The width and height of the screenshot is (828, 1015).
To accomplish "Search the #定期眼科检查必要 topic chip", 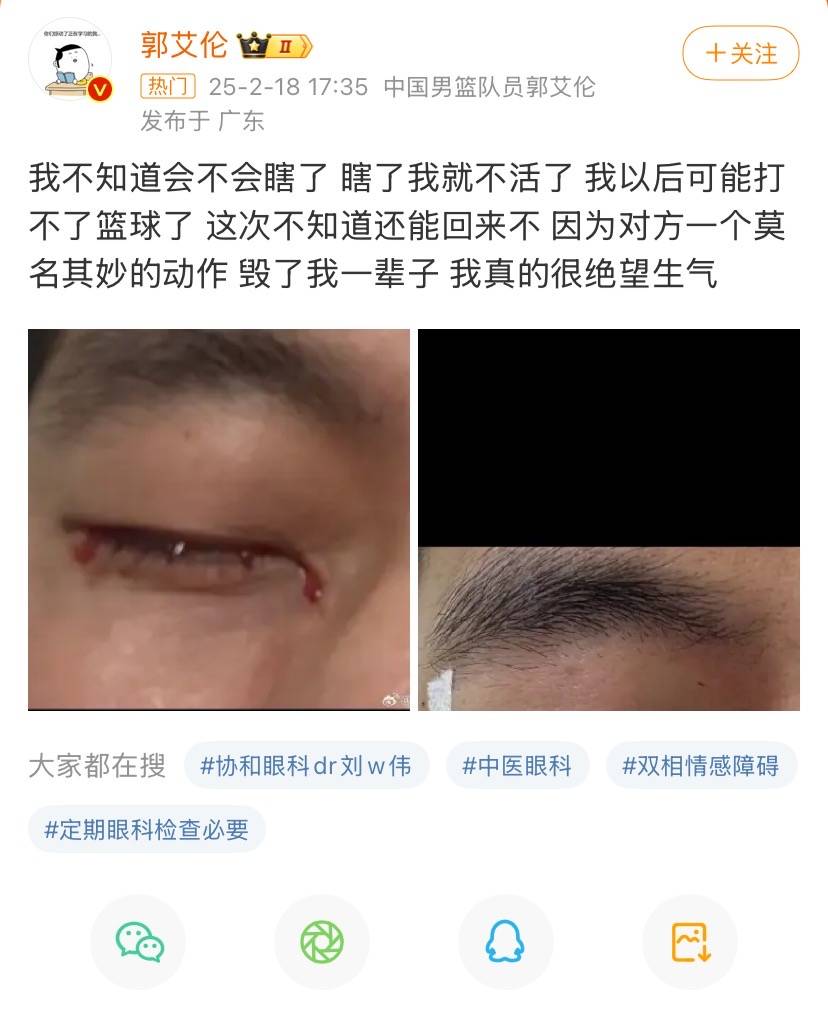I will point(147,829).
